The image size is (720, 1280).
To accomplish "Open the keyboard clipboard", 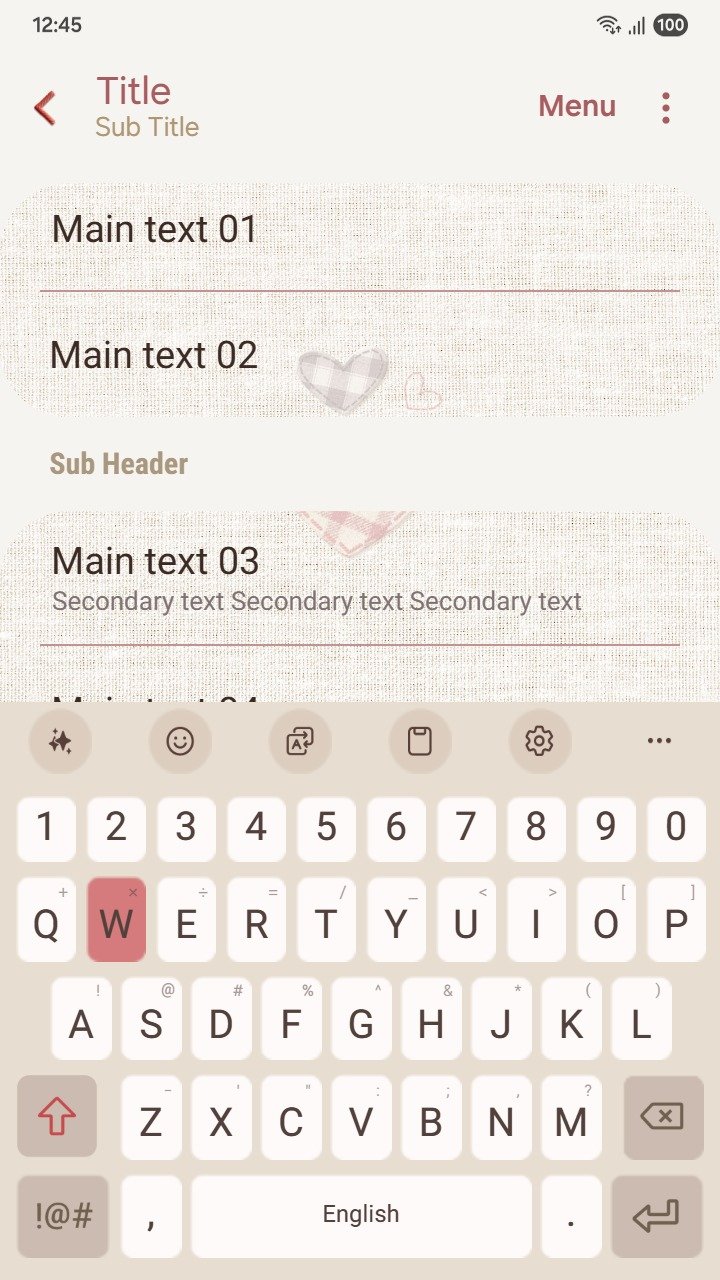I will pos(420,741).
